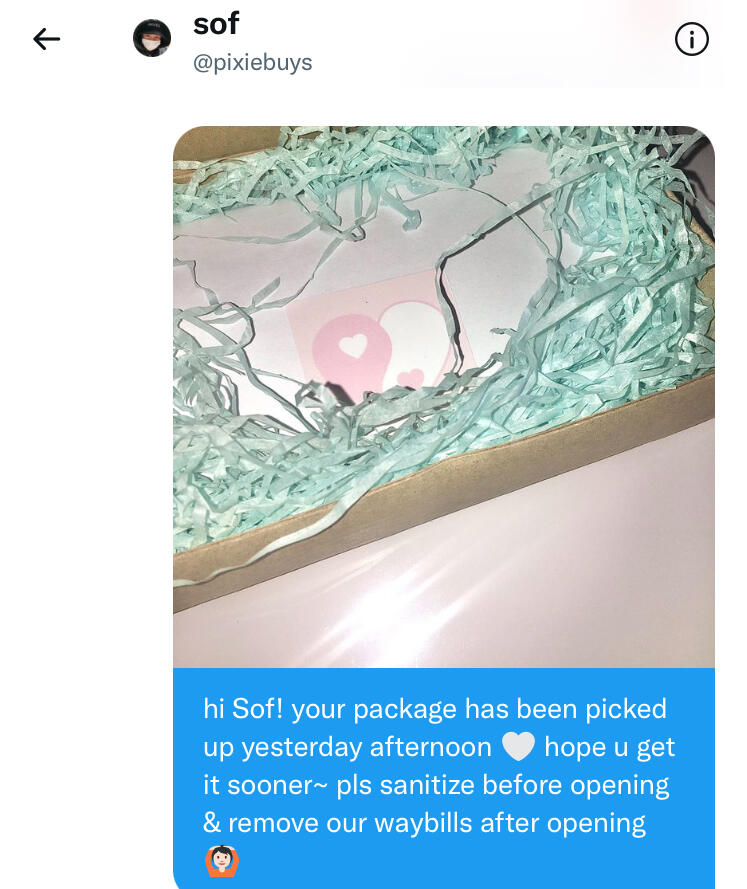
Task: Open sof's profile picture
Action: (x=152, y=39)
